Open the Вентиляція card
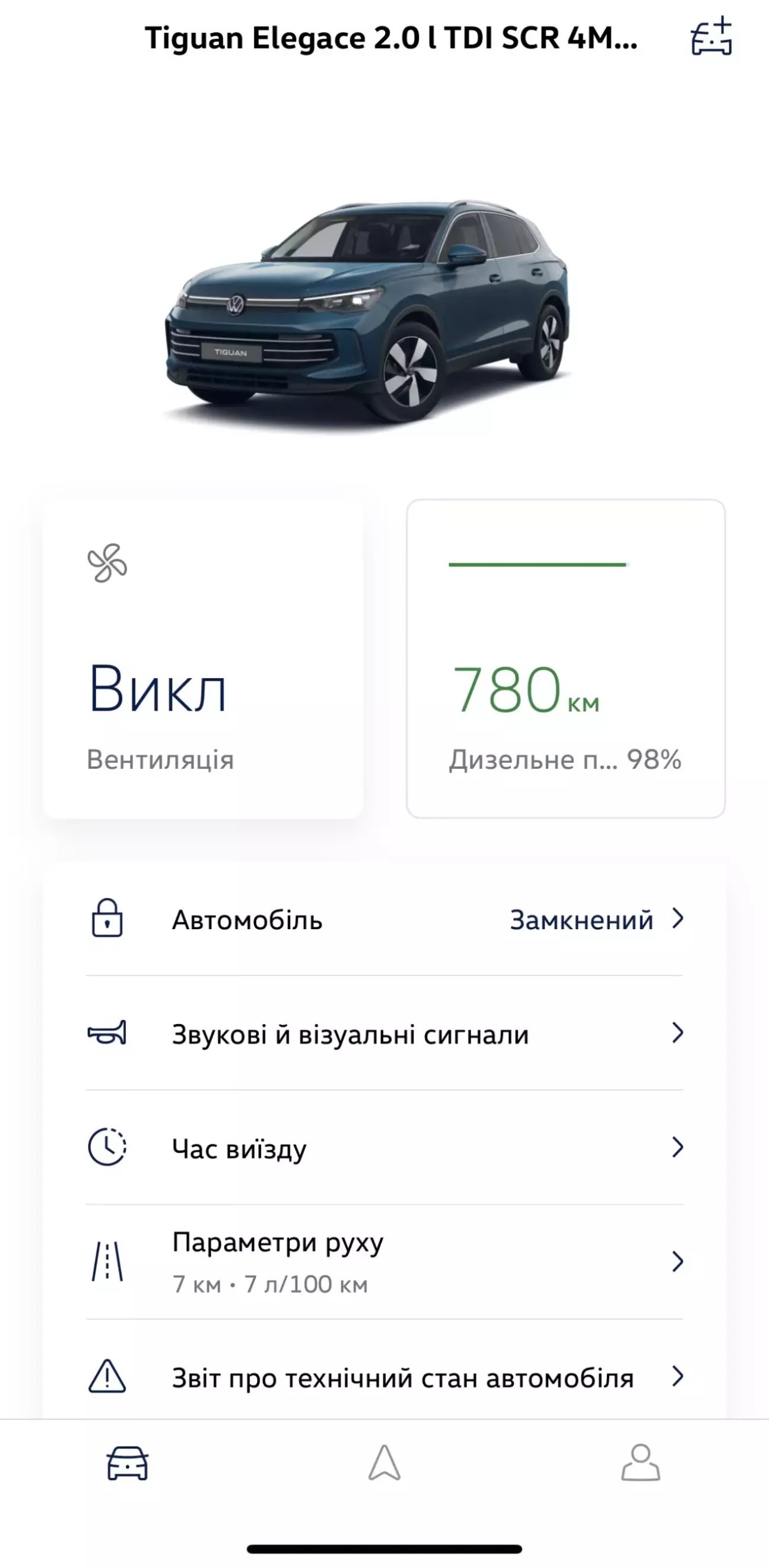769x1568 pixels. click(x=203, y=658)
